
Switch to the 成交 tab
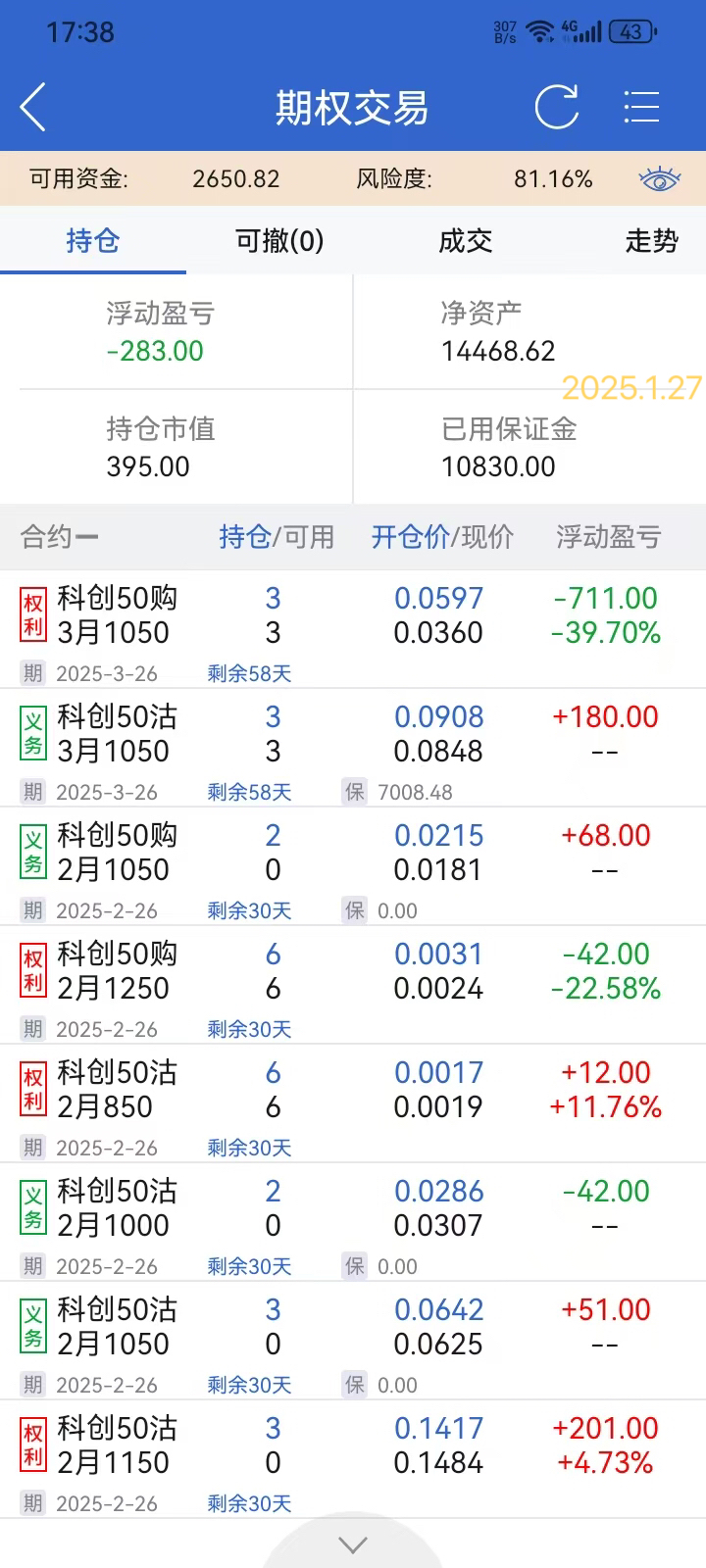[466, 241]
